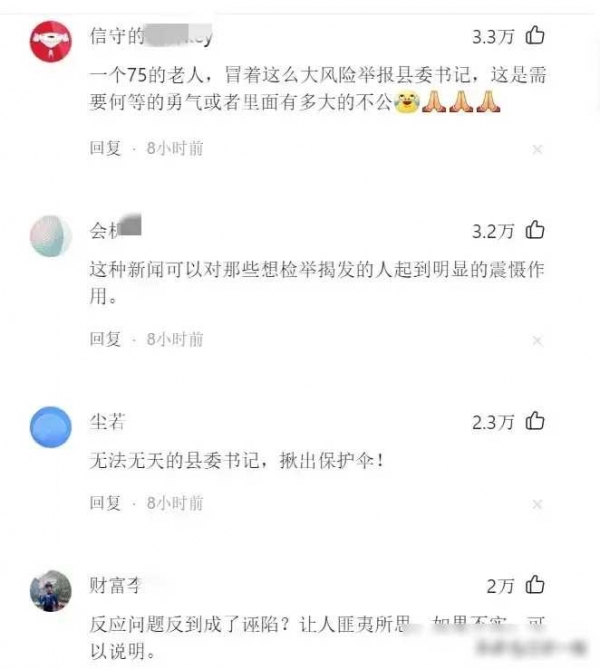Reply to the comment about 震慑作用

pyautogui.click(x=105, y=340)
